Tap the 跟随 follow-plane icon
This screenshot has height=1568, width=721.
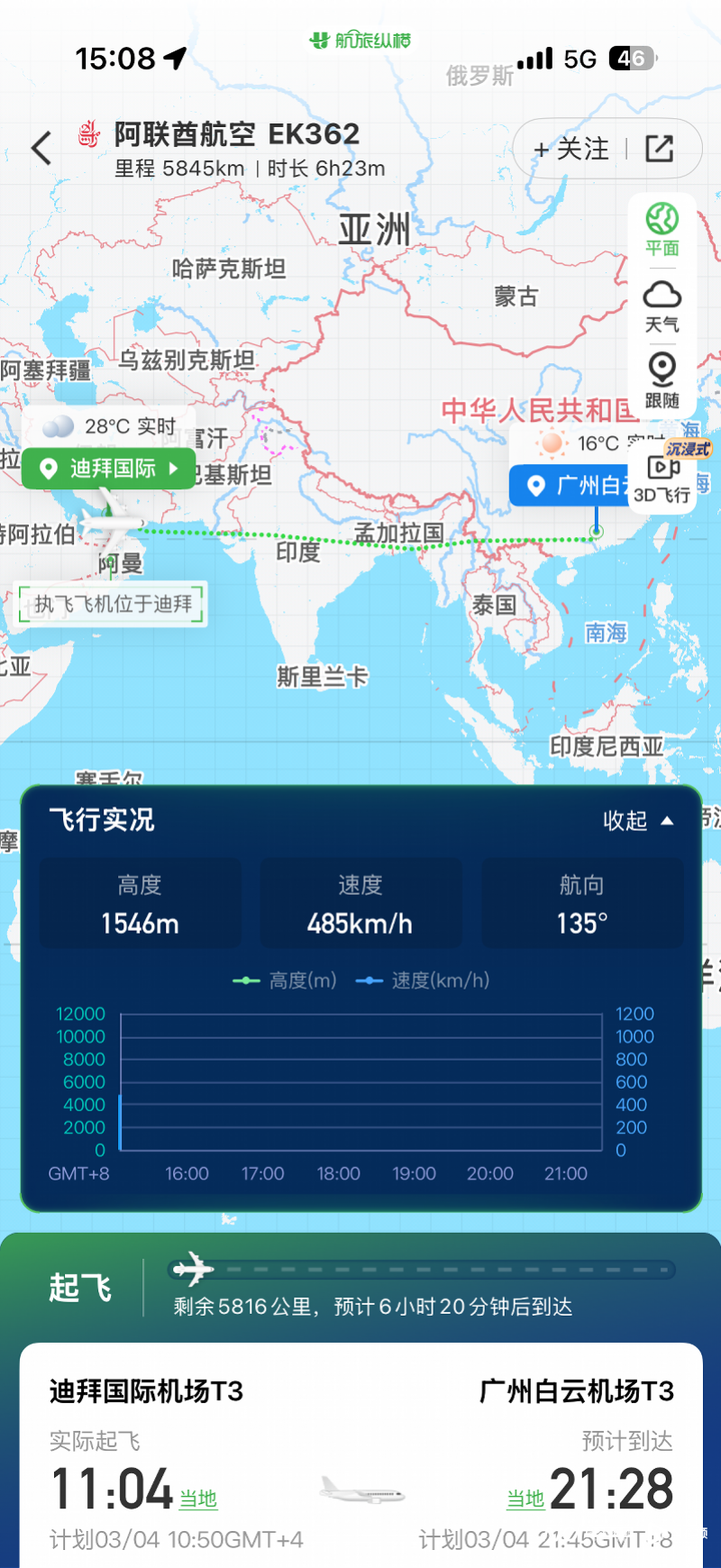pos(662,376)
